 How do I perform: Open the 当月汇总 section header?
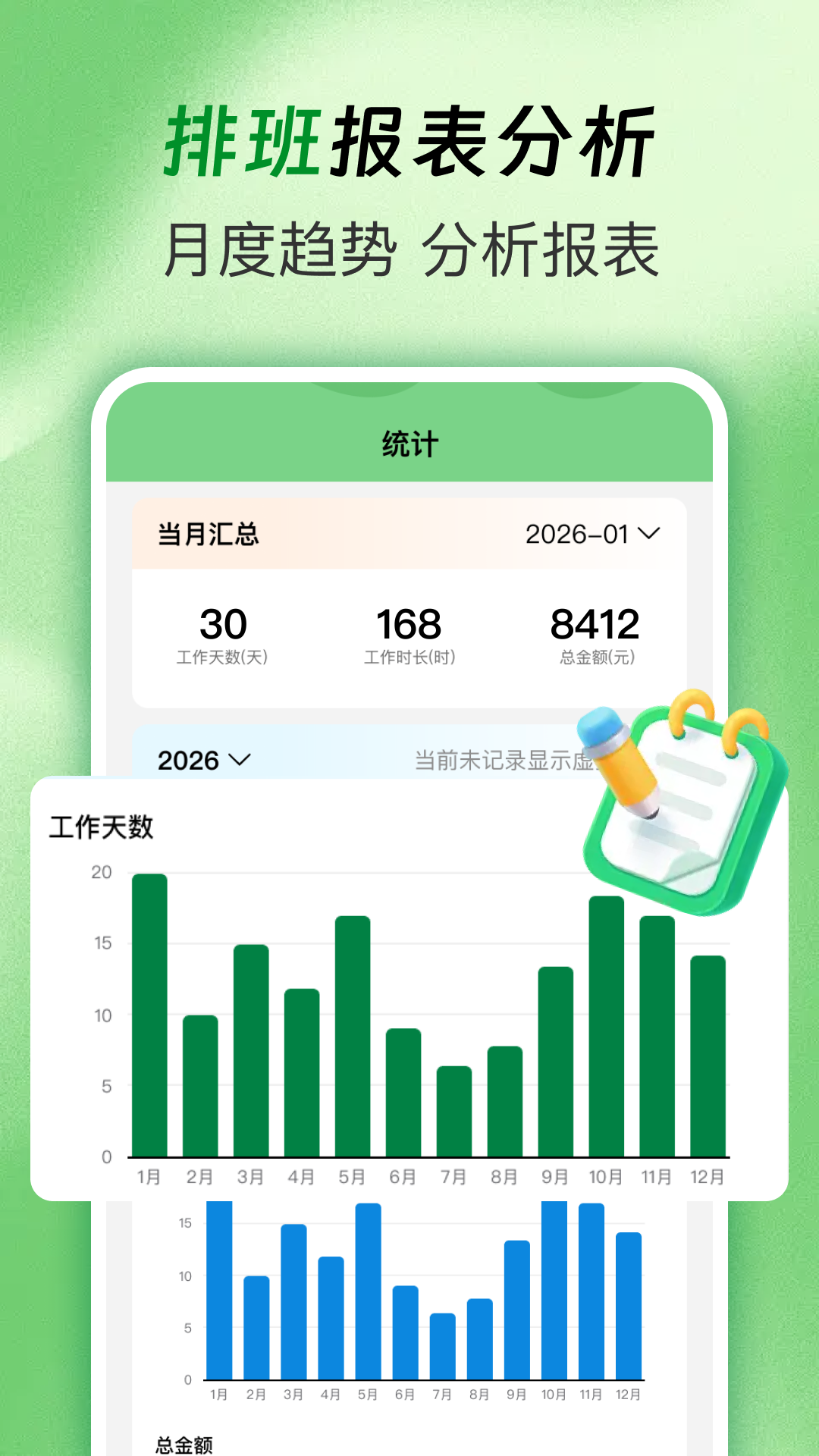pos(206,535)
